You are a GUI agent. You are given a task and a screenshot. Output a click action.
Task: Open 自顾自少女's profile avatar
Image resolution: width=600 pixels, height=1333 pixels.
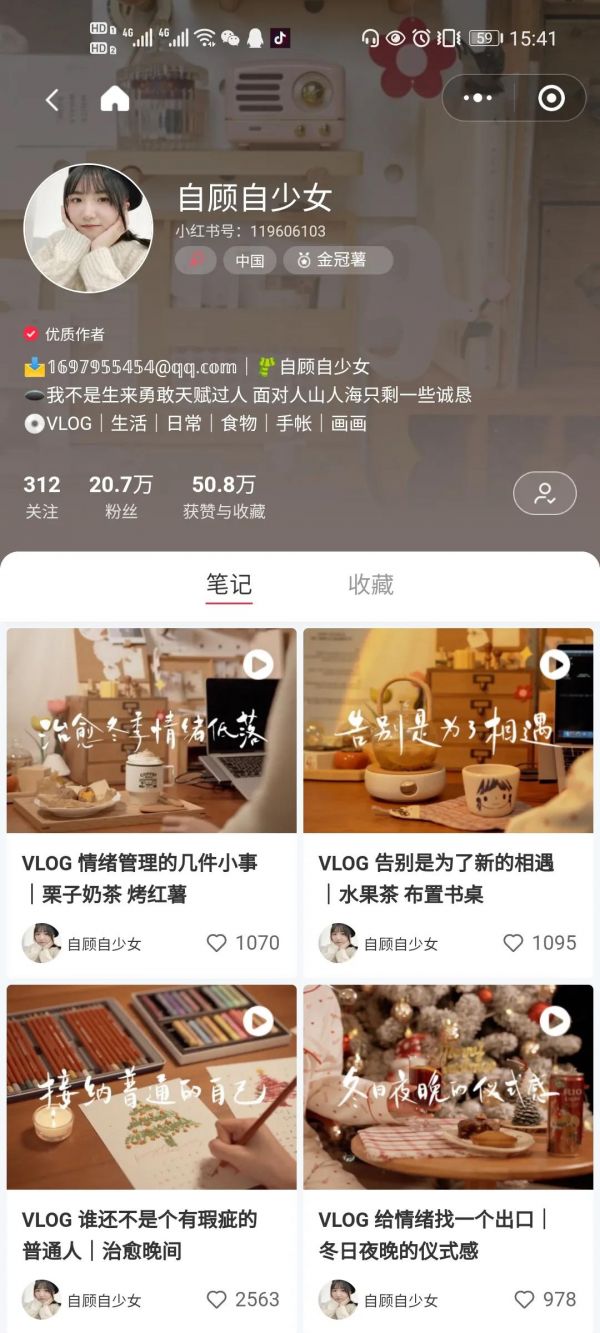(x=88, y=229)
